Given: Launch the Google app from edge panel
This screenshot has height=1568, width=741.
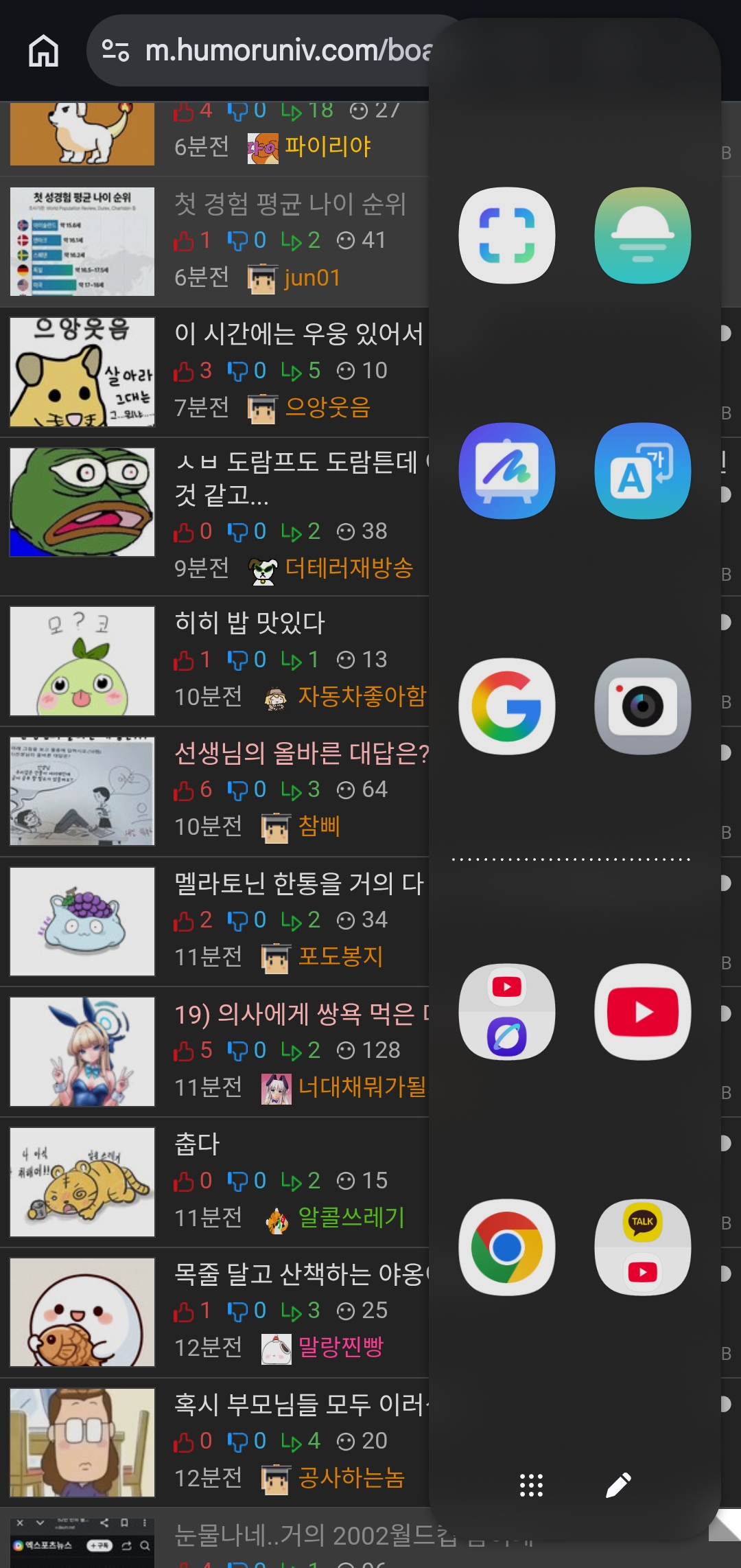Looking at the screenshot, I should point(506,706).
